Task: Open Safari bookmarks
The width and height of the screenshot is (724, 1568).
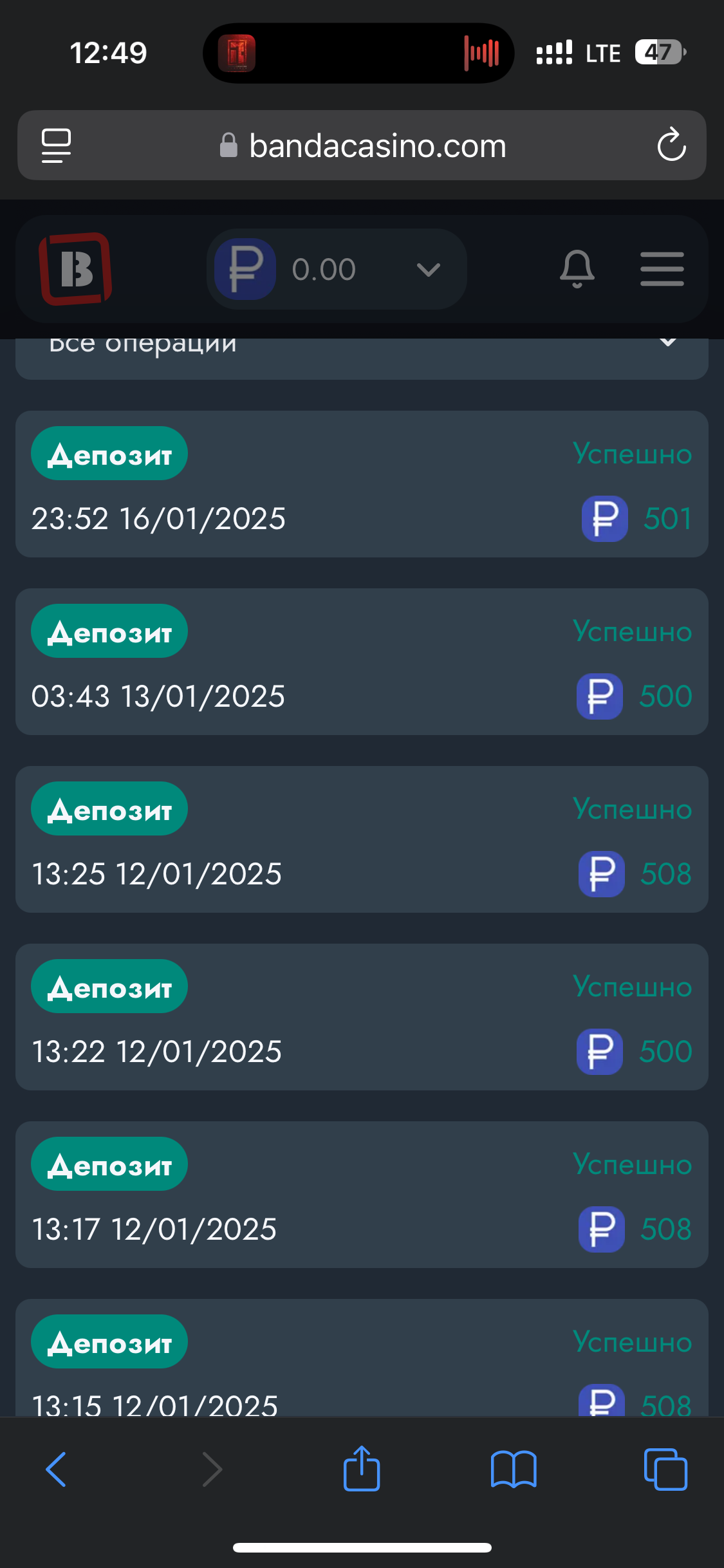Action: pyautogui.click(x=514, y=1469)
